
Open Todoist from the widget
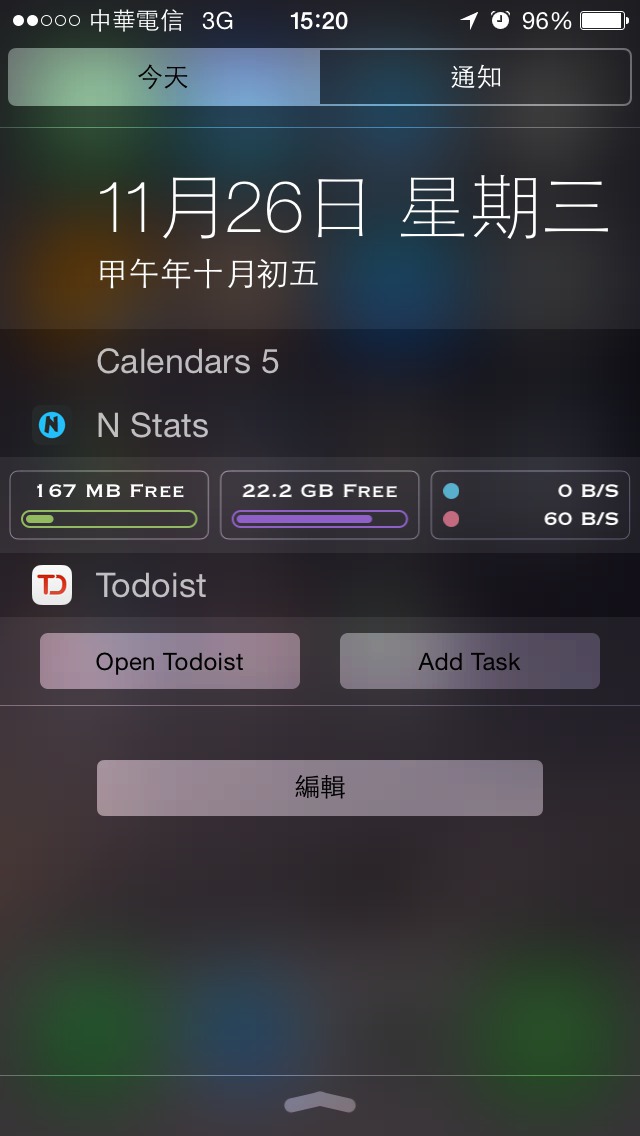tap(170, 661)
